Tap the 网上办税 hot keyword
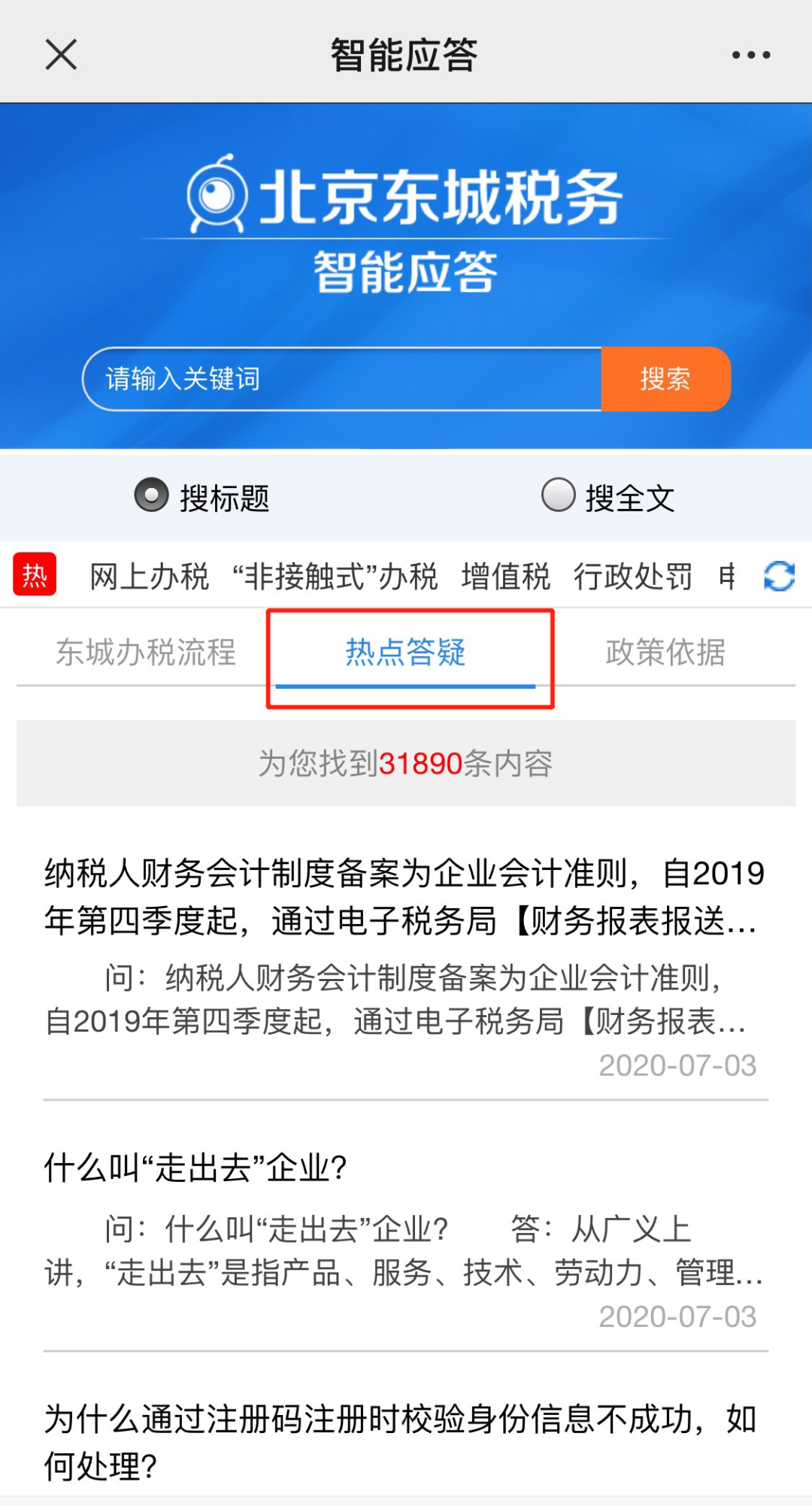Image resolution: width=812 pixels, height=1506 pixels. coord(149,577)
